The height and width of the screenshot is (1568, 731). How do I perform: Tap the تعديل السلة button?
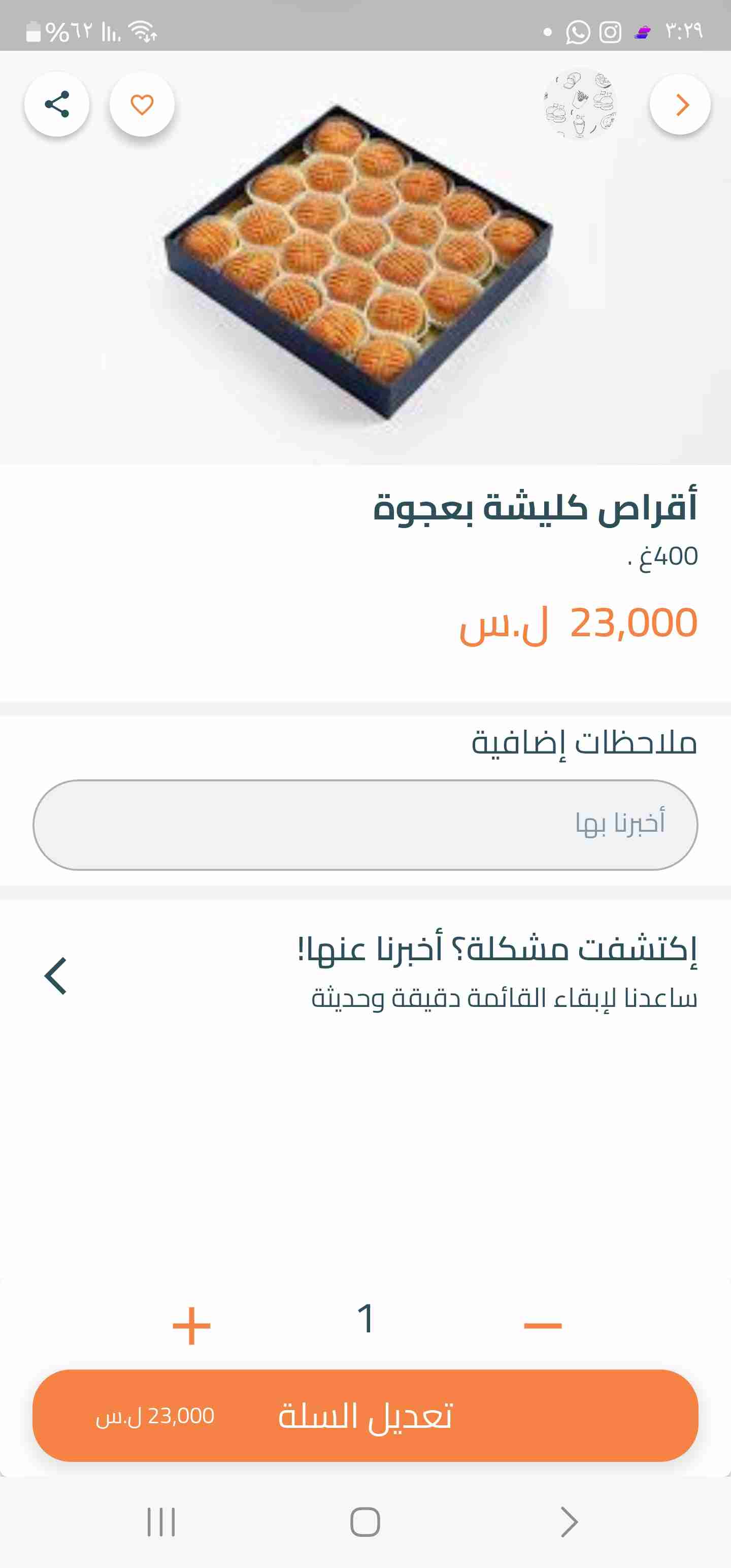[365, 1416]
